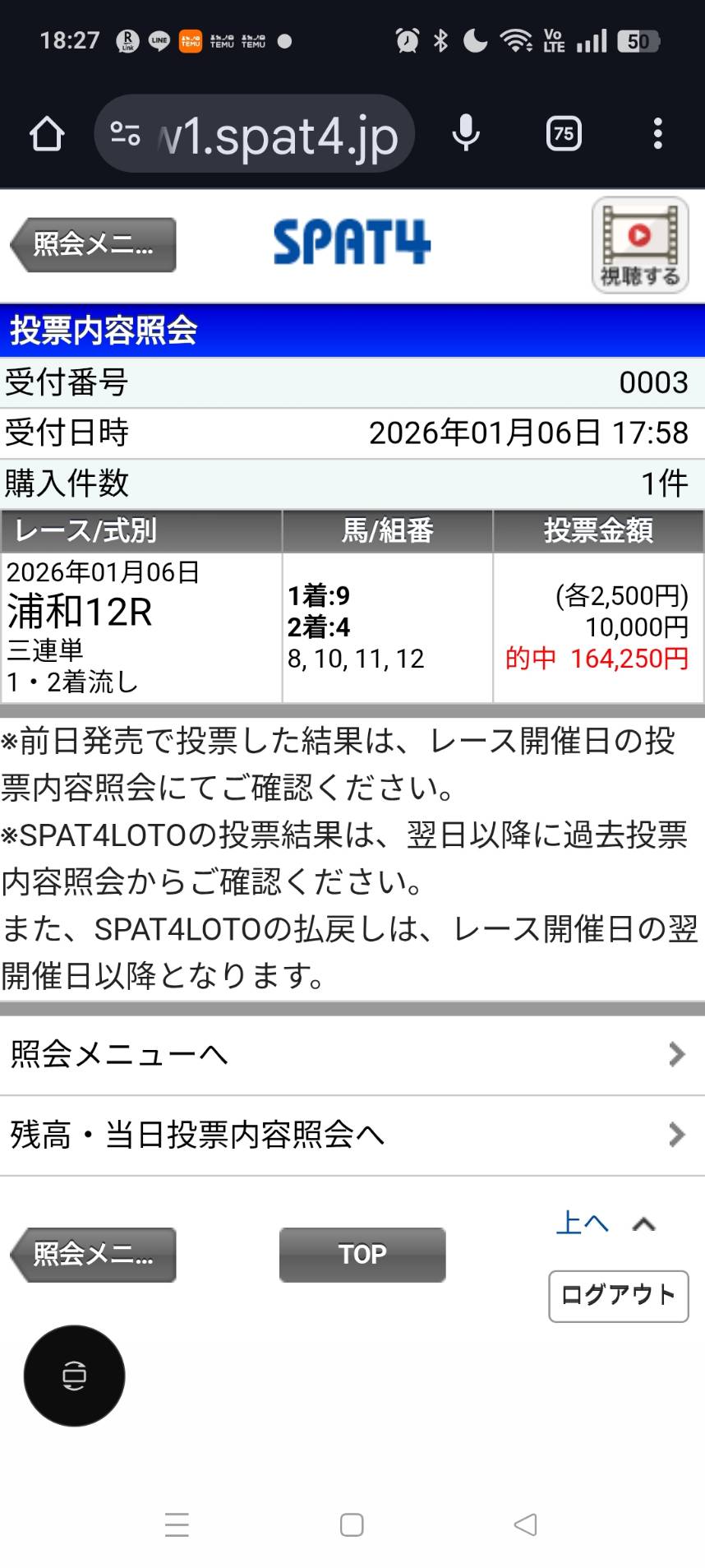705x1568 pixels.
Task: Open the tab switcher showing 75 tabs
Action: pyautogui.click(x=564, y=134)
